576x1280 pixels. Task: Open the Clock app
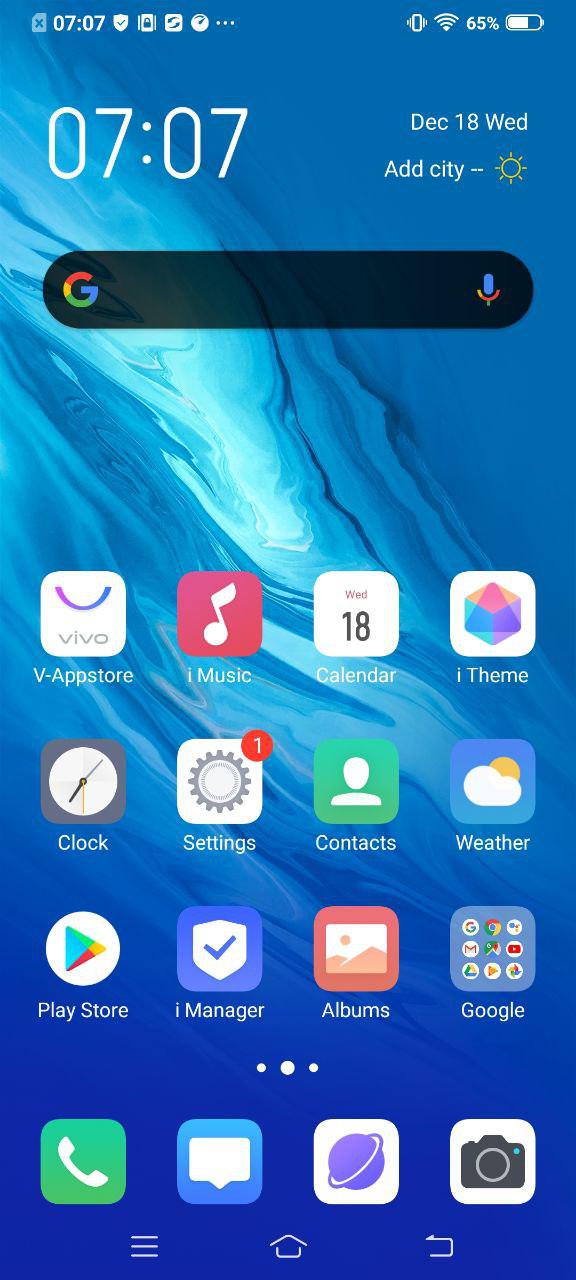click(x=83, y=781)
